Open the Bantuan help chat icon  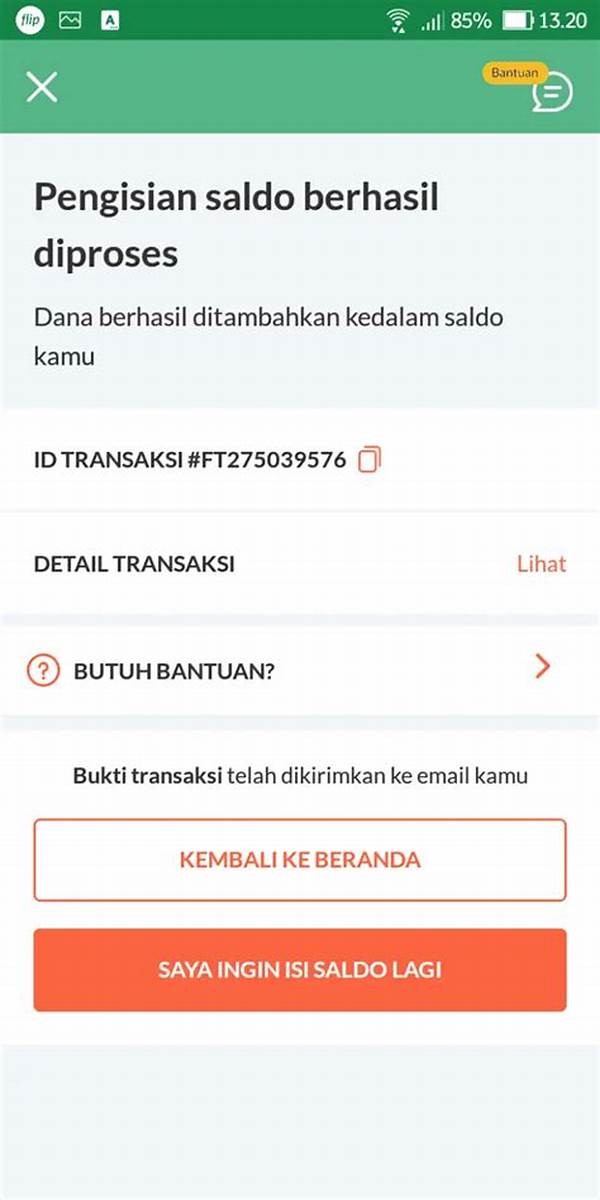point(551,91)
